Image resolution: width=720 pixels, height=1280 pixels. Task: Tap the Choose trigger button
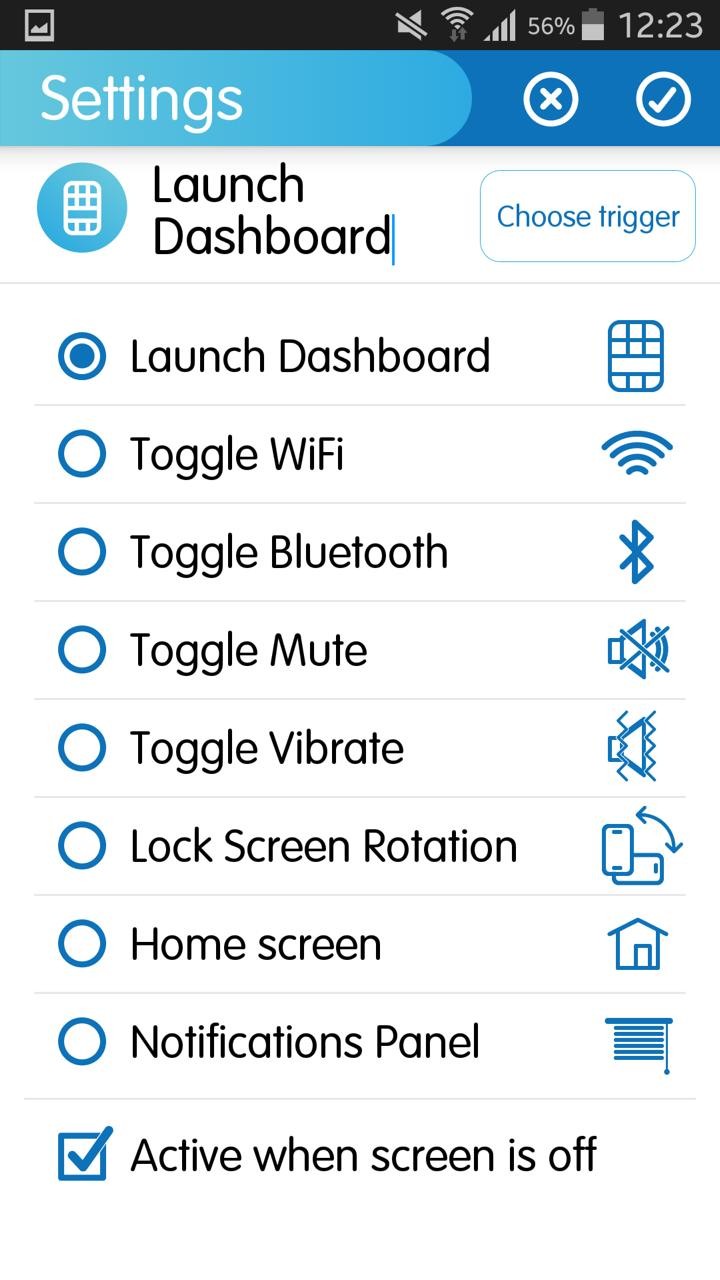588,216
